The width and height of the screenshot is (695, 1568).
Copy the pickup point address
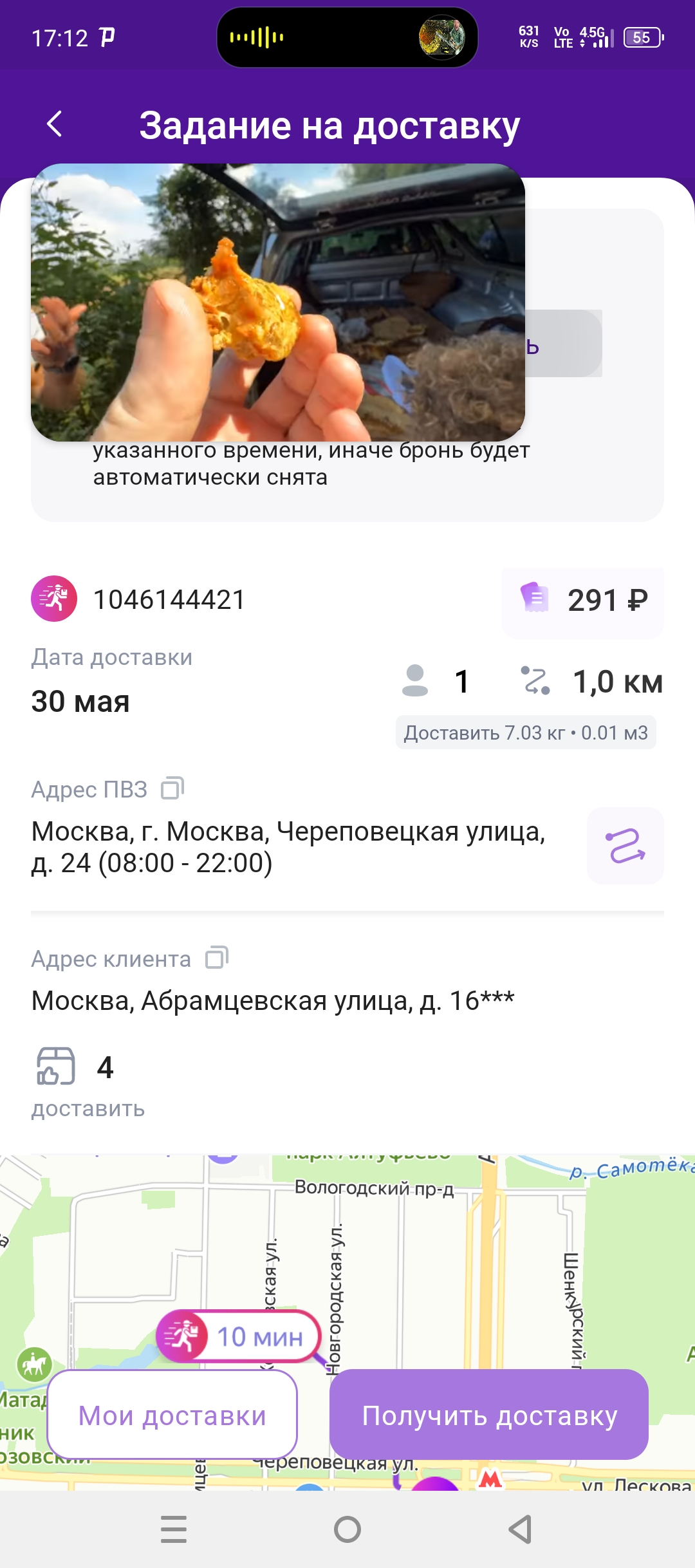pos(172,788)
